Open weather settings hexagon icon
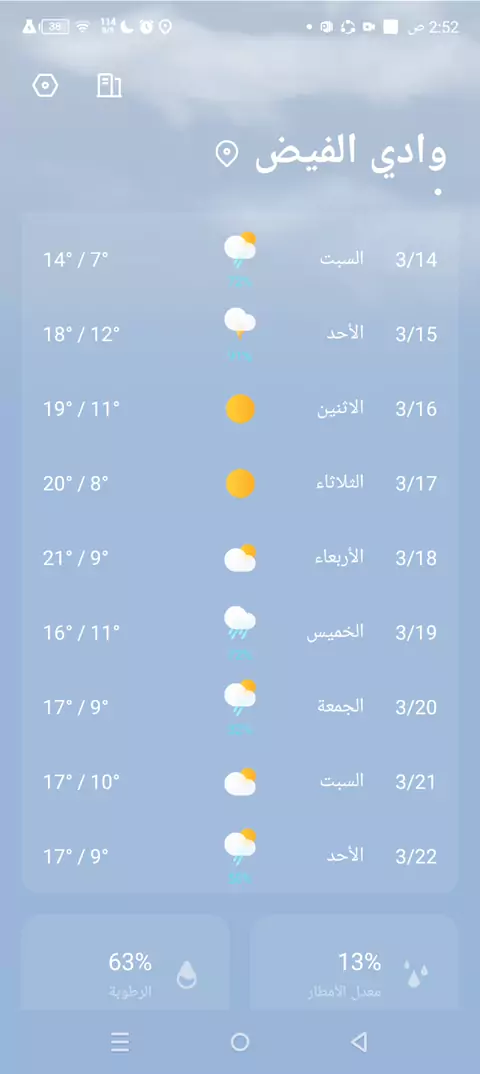The height and width of the screenshot is (1074, 480). coord(46,86)
